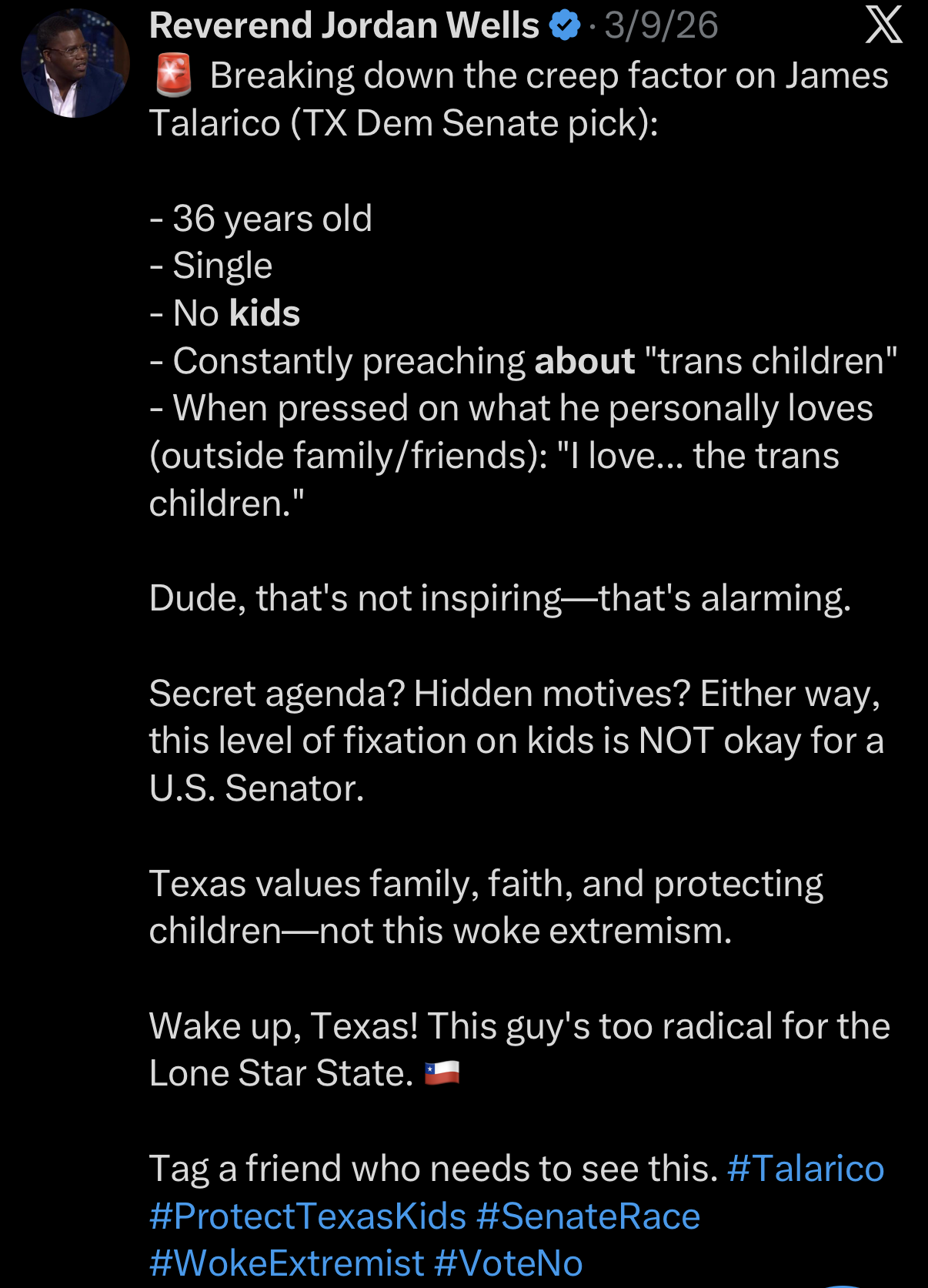The width and height of the screenshot is (928, 1288).
Task: Open Reverend Jordan Wells' profile picture
Action: click(x=73, y=64)
